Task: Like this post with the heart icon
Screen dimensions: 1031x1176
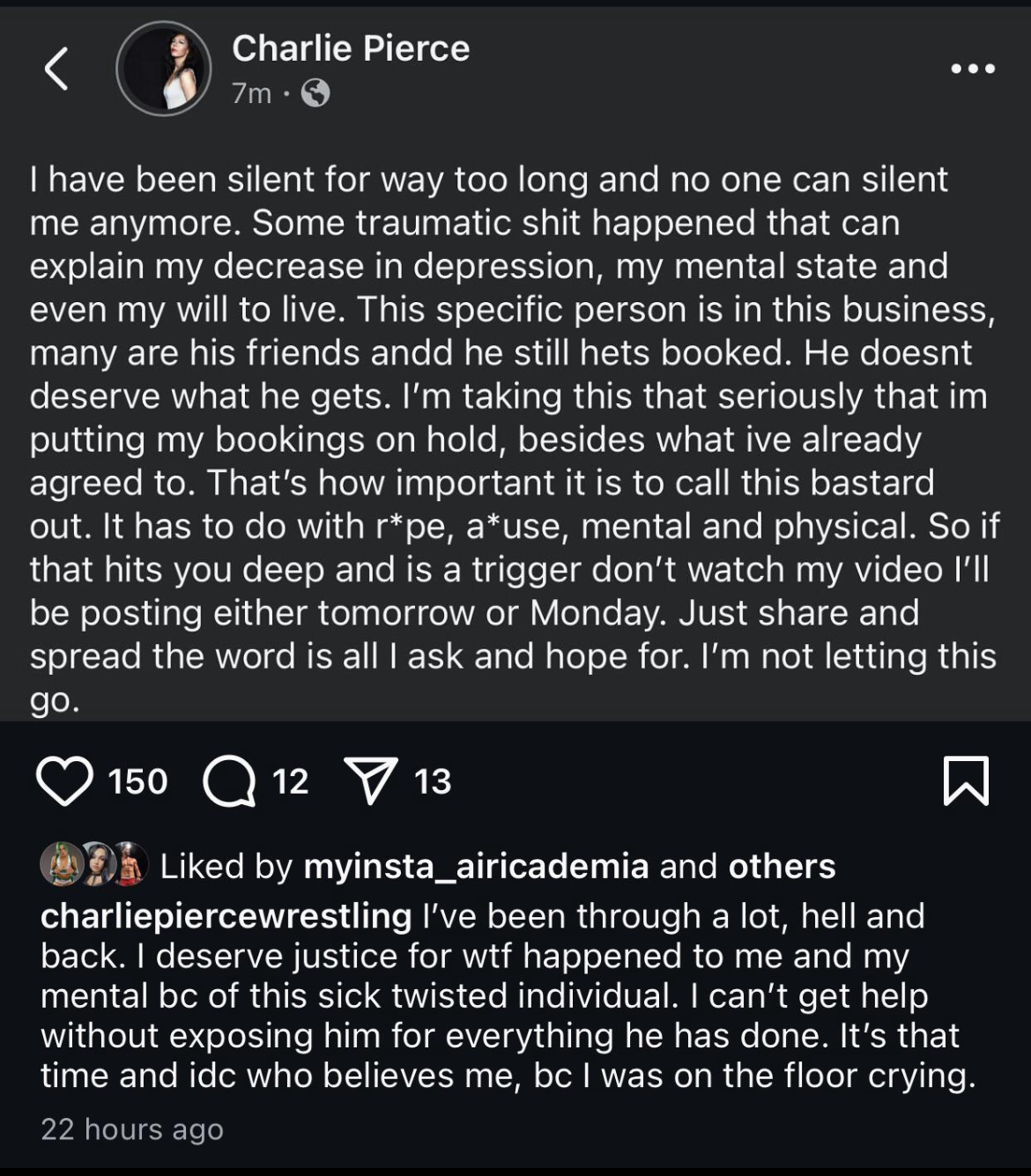Action: (x=64, y=781)
